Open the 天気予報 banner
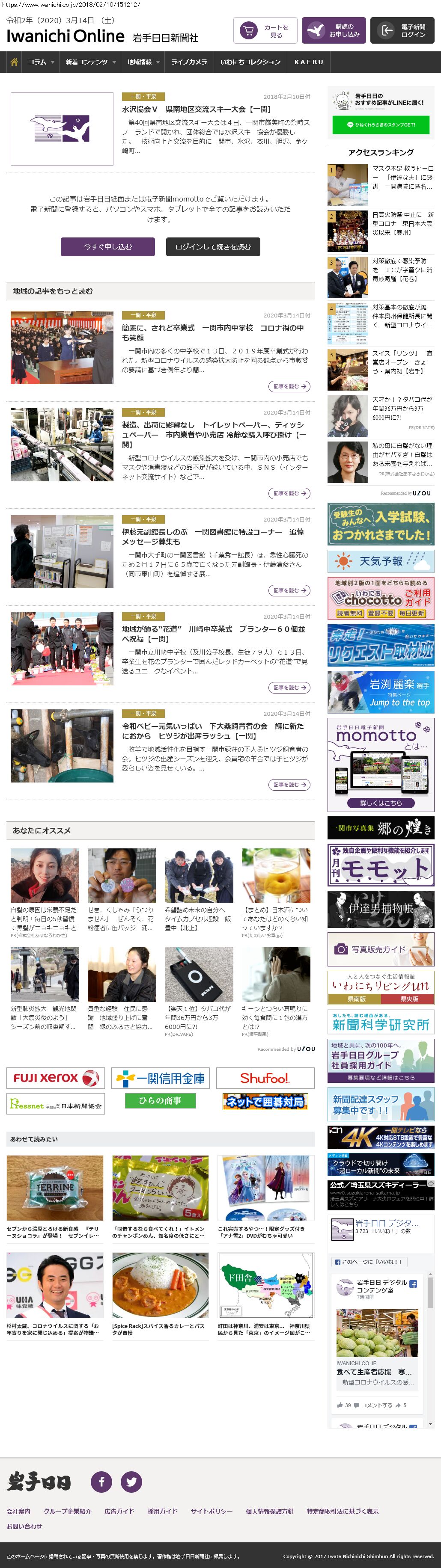441x1568 pixels. point(381,560)
